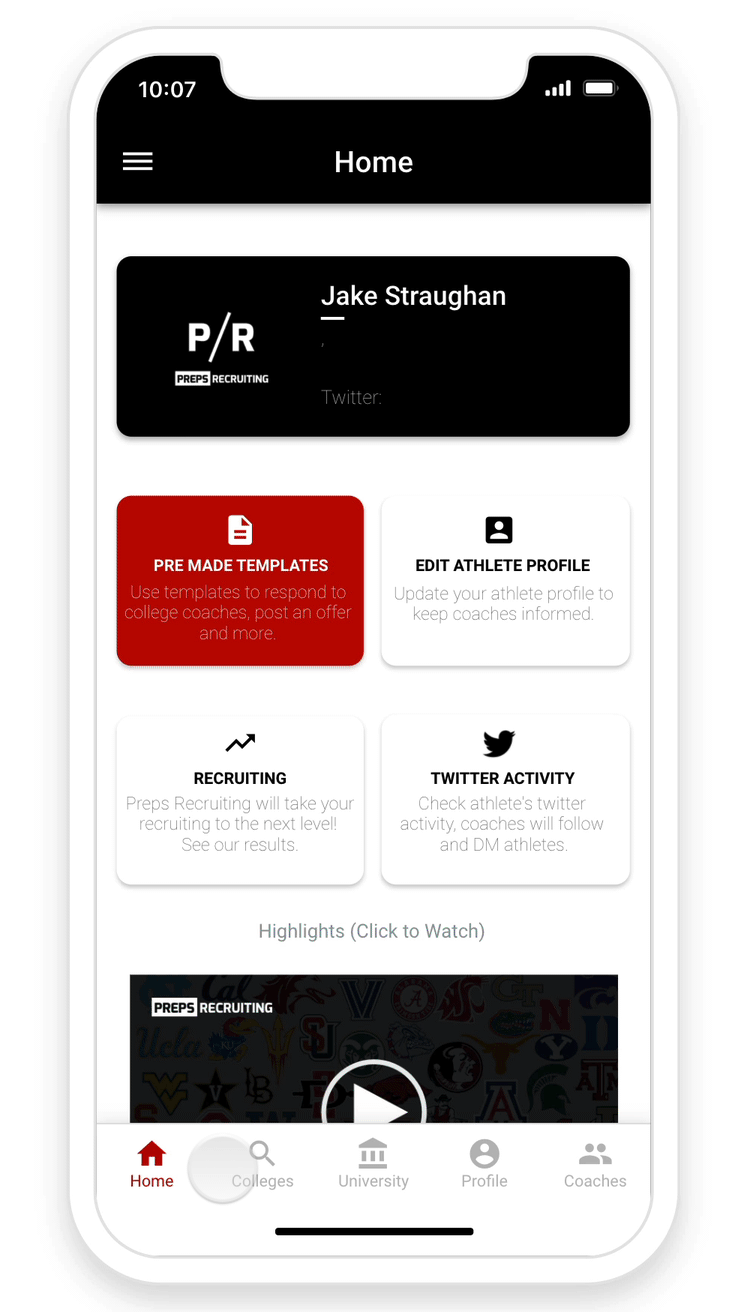Open the hamburger drawer menu

click(x=138, y=162)
